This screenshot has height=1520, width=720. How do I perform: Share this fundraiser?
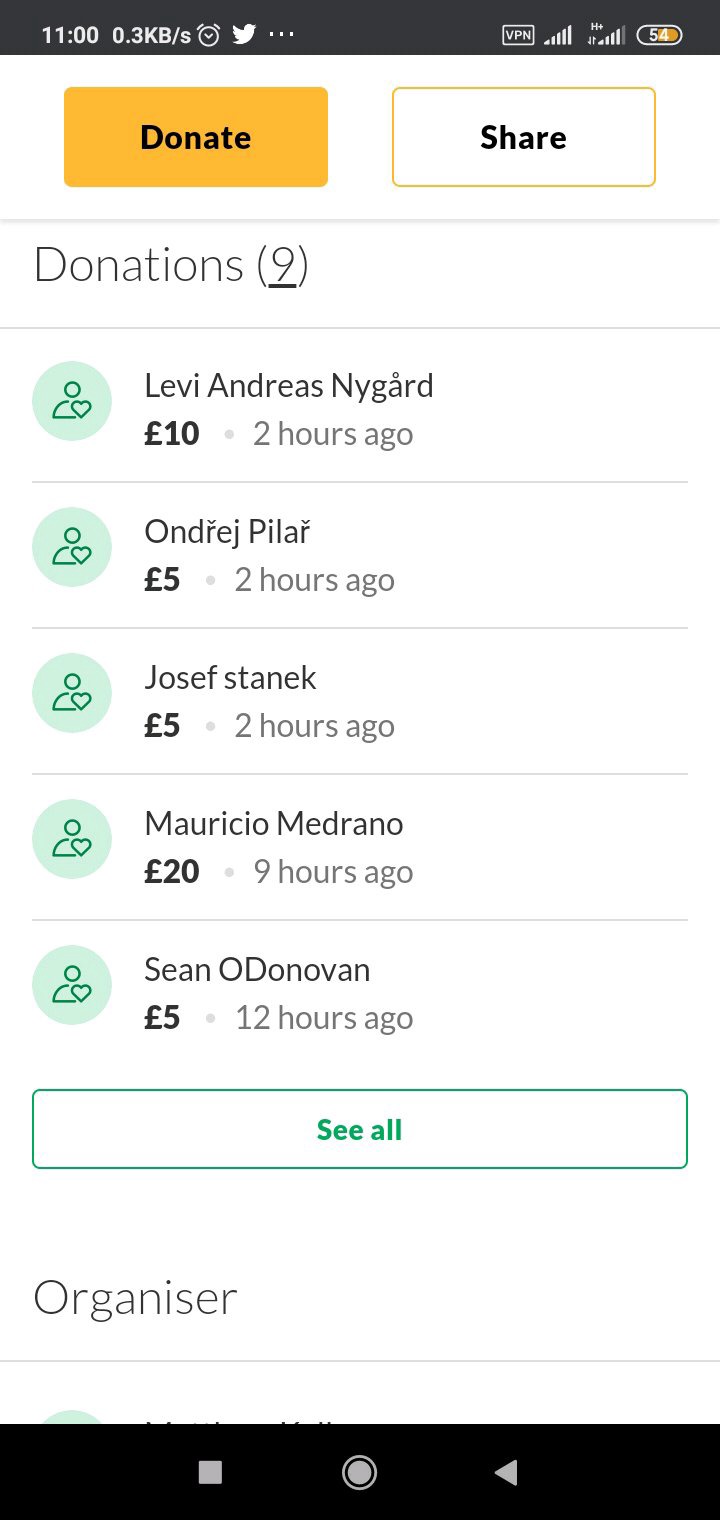(523, 137)
